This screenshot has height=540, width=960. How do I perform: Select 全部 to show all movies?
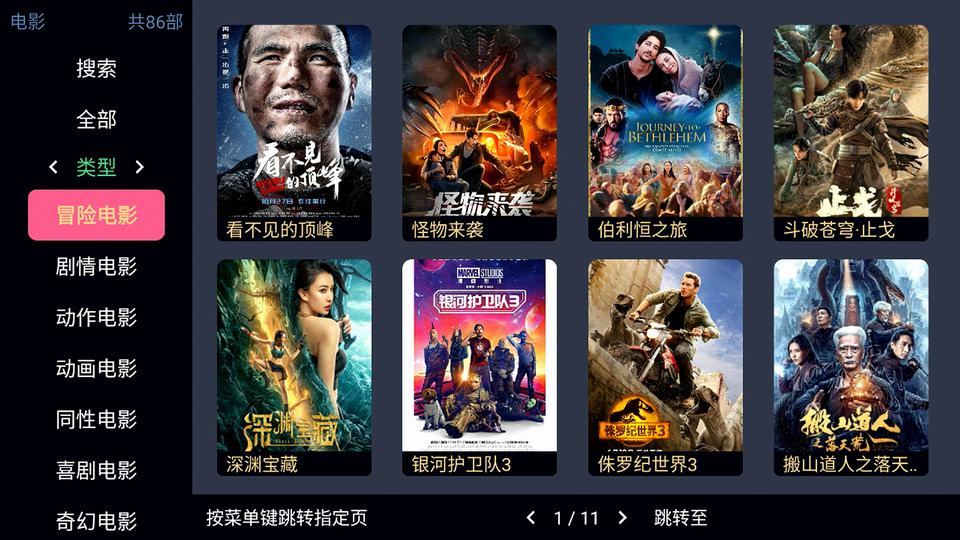pos(96,120)
